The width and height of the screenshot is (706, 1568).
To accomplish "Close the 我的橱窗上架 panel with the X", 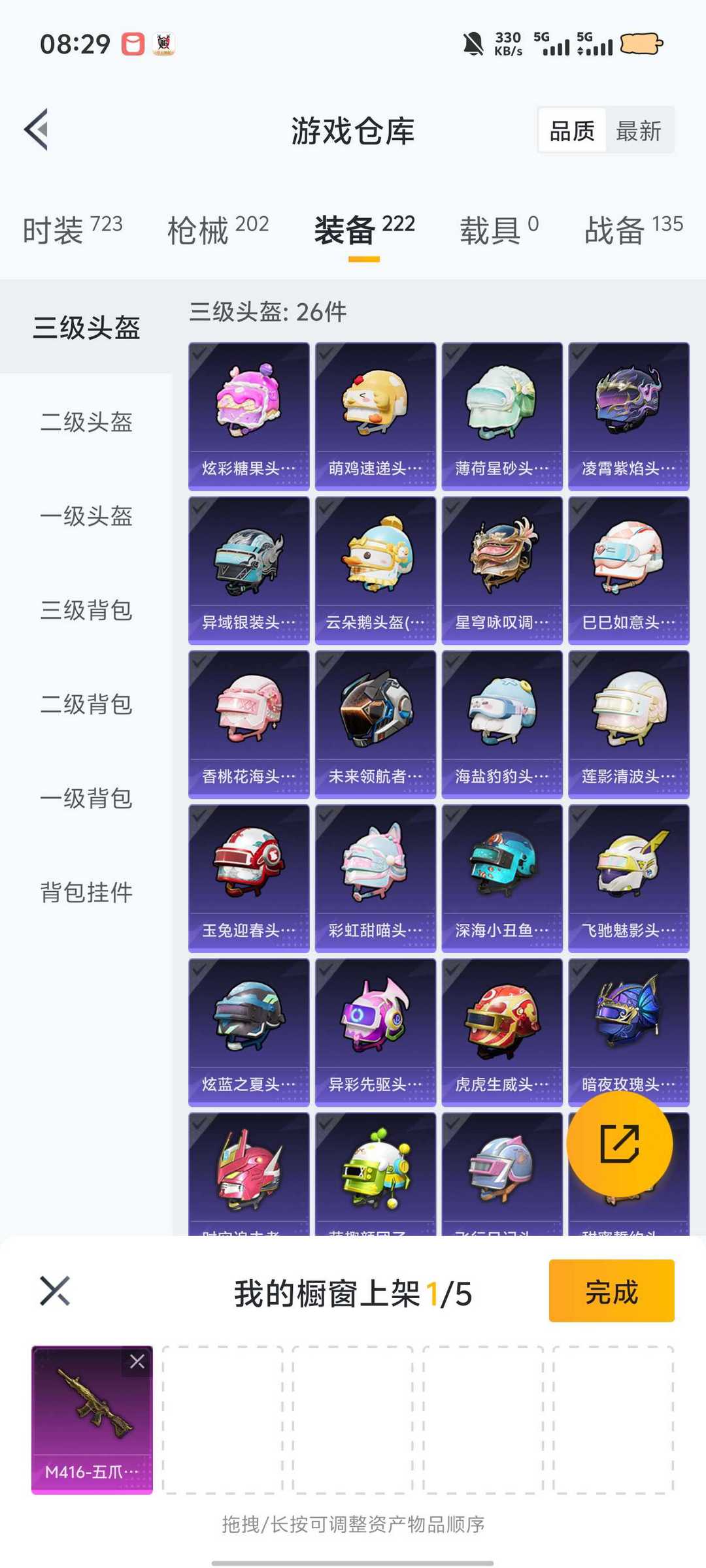I will point(55,1290).
